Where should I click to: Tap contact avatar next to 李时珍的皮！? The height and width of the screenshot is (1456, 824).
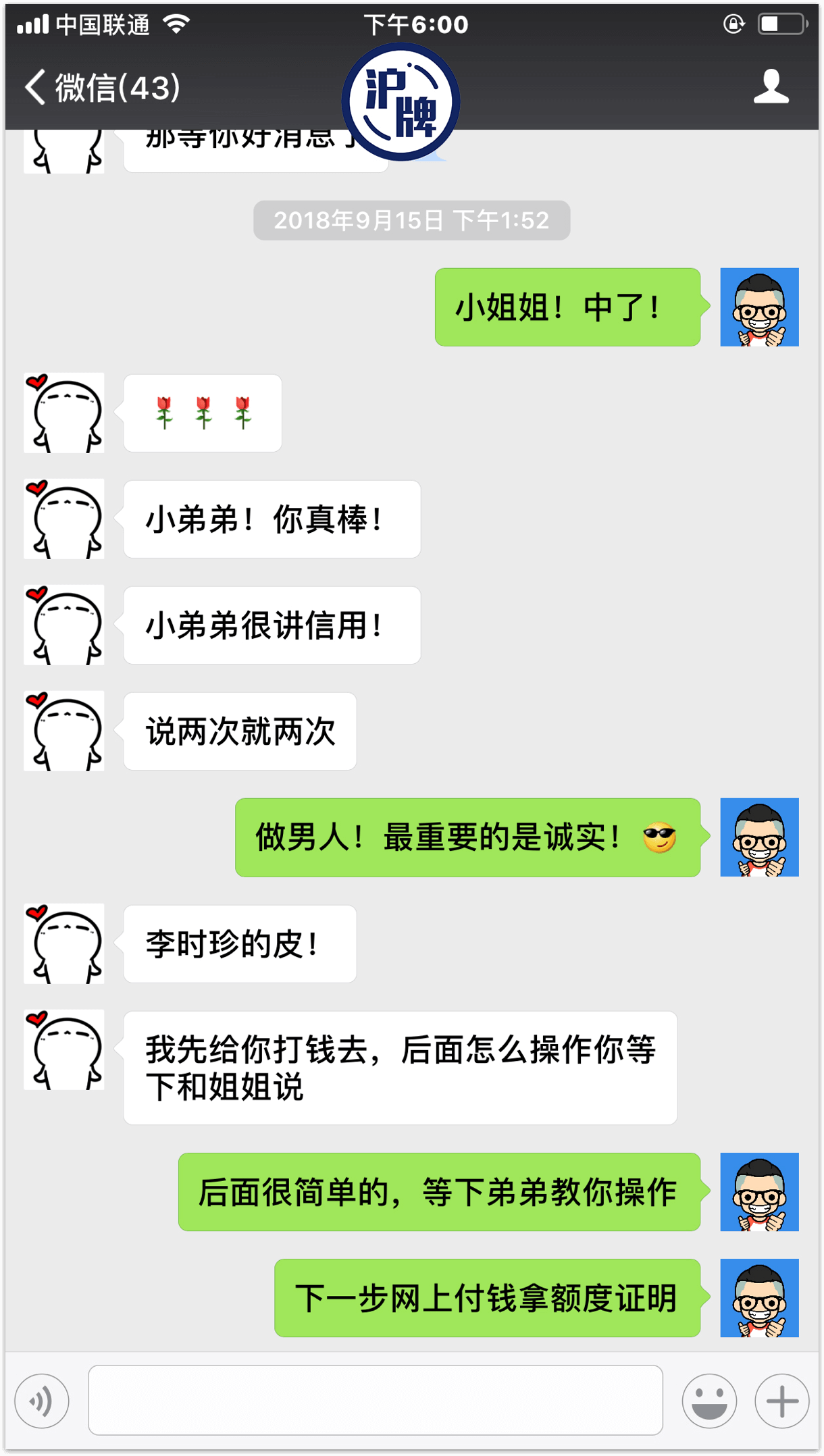64,943
